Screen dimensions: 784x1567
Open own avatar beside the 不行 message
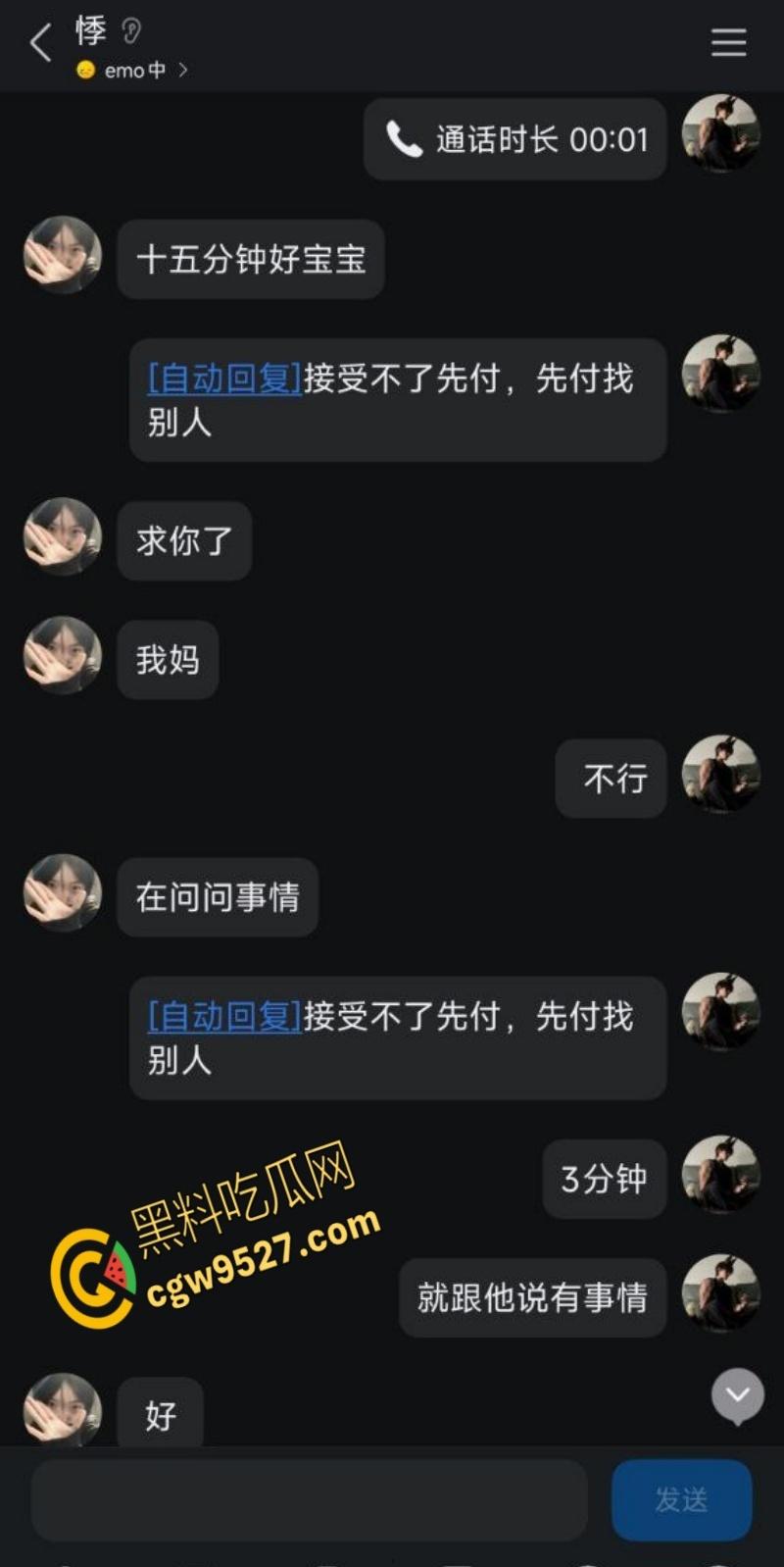click(x=721, y=779)
